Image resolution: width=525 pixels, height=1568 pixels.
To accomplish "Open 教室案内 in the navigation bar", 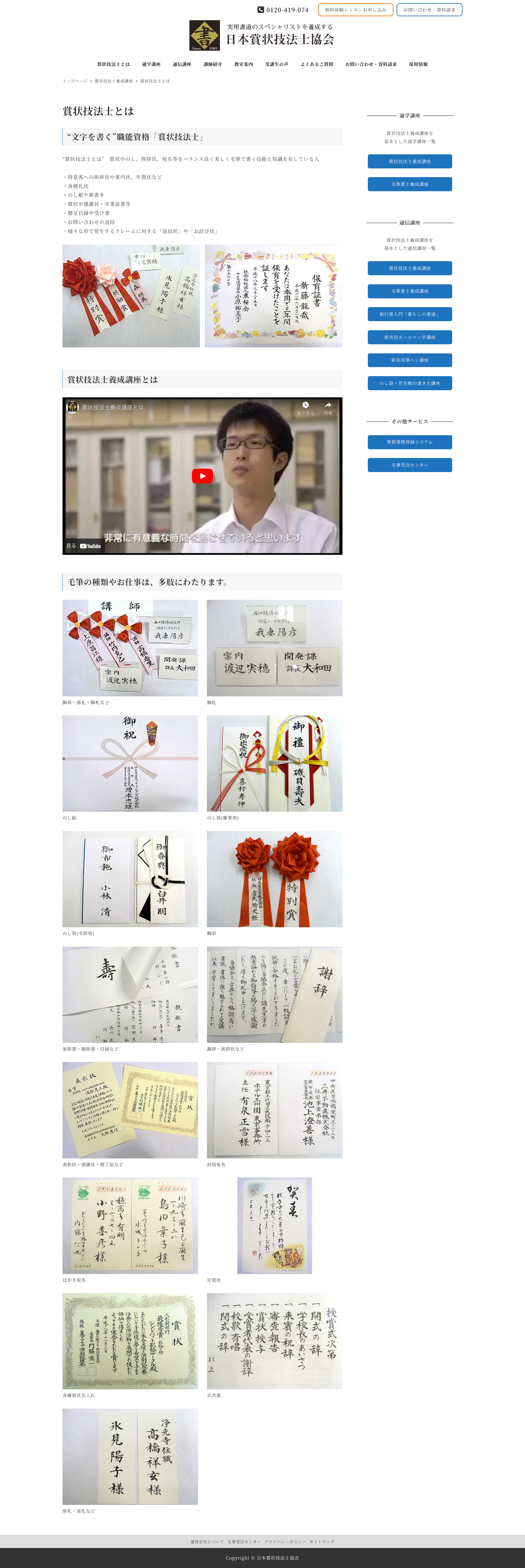I will coord(244,64).
